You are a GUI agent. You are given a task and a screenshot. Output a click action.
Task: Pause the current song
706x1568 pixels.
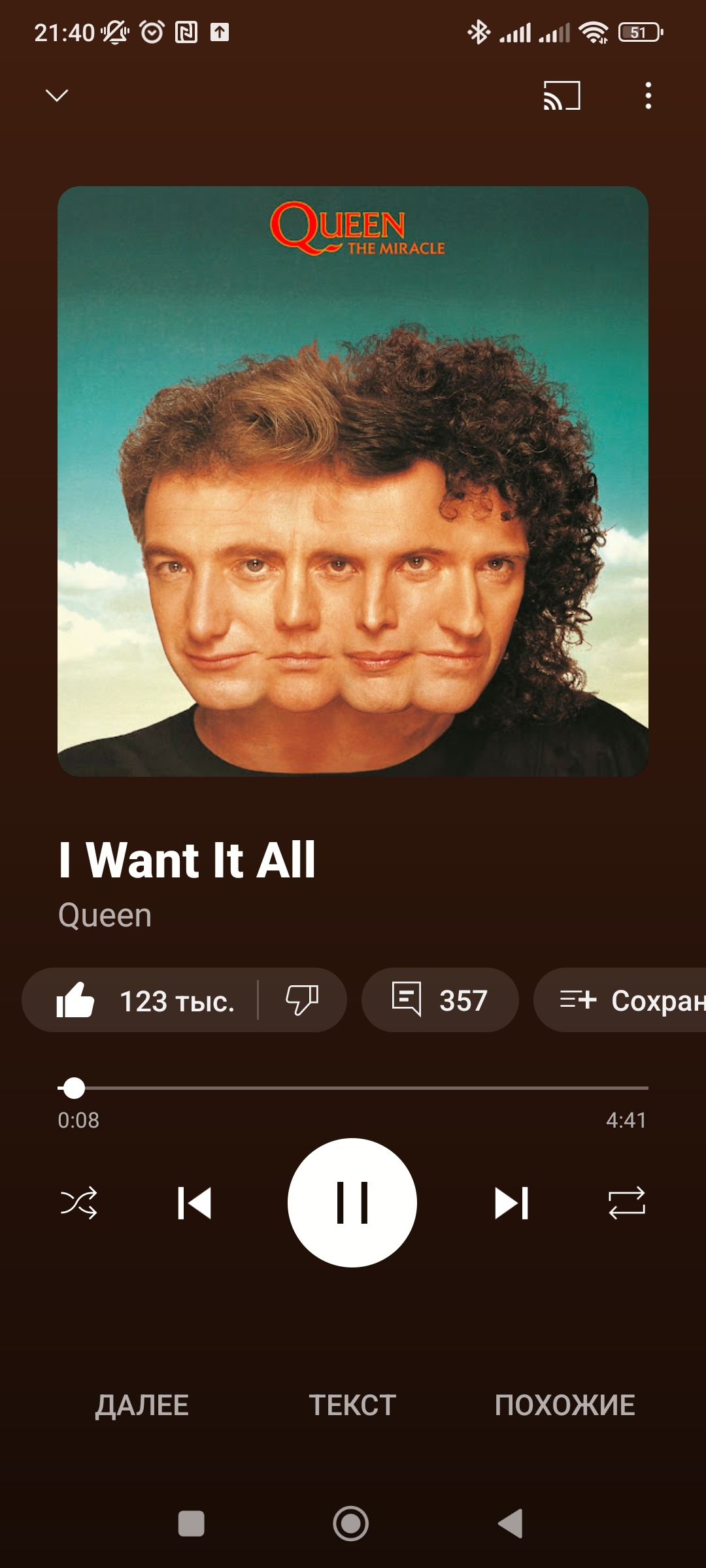click(352, 1203)
